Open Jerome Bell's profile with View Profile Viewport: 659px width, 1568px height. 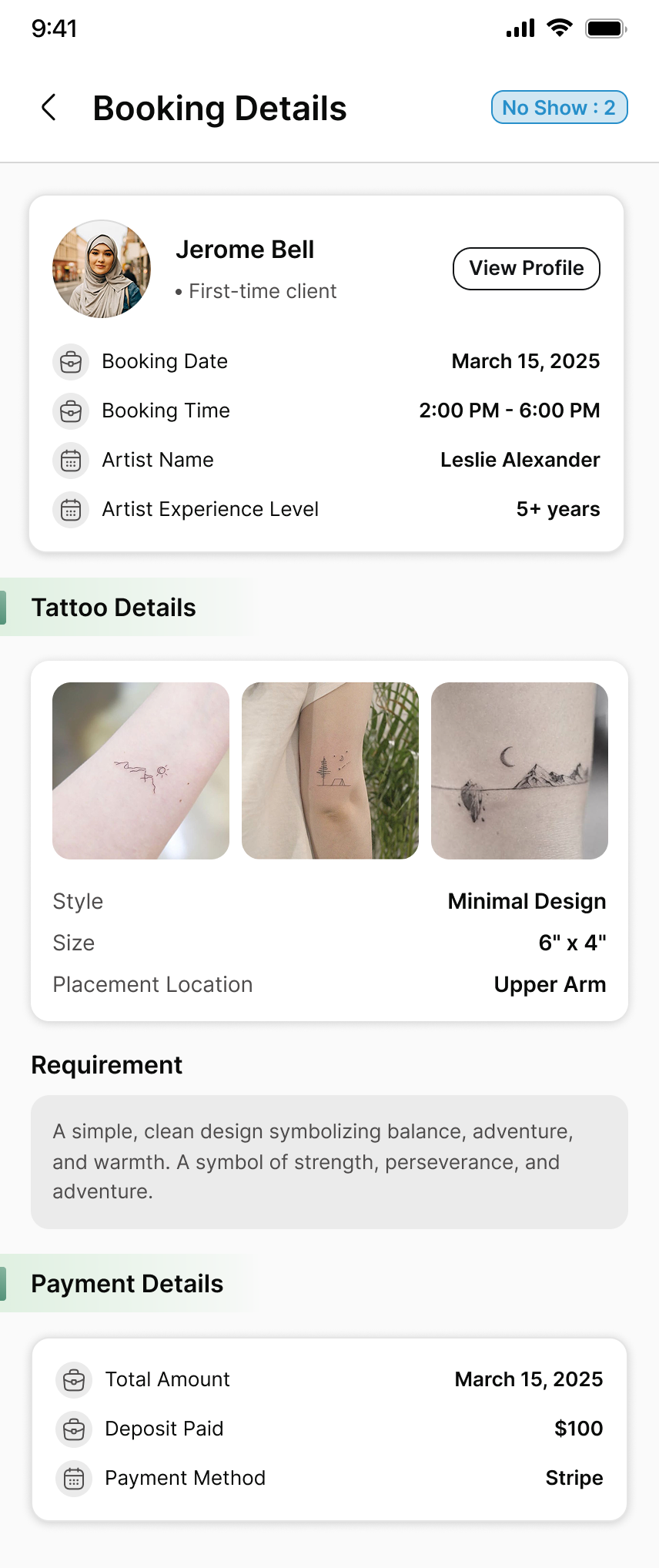pyautogui.click(x=526, y=269)
